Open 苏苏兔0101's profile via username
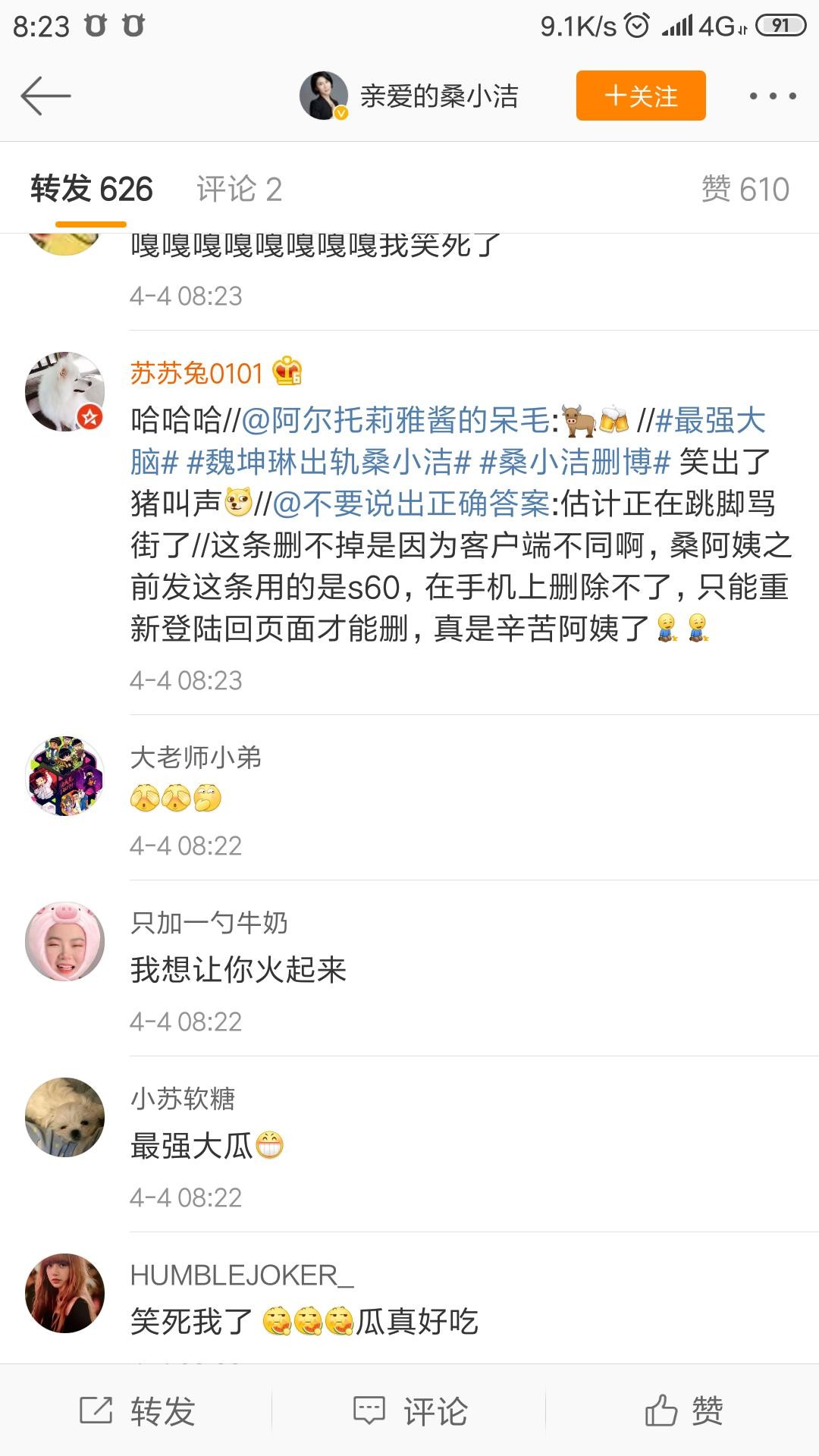The height and width of the screenshot is (1456, 819). click(x=196, y=373)
